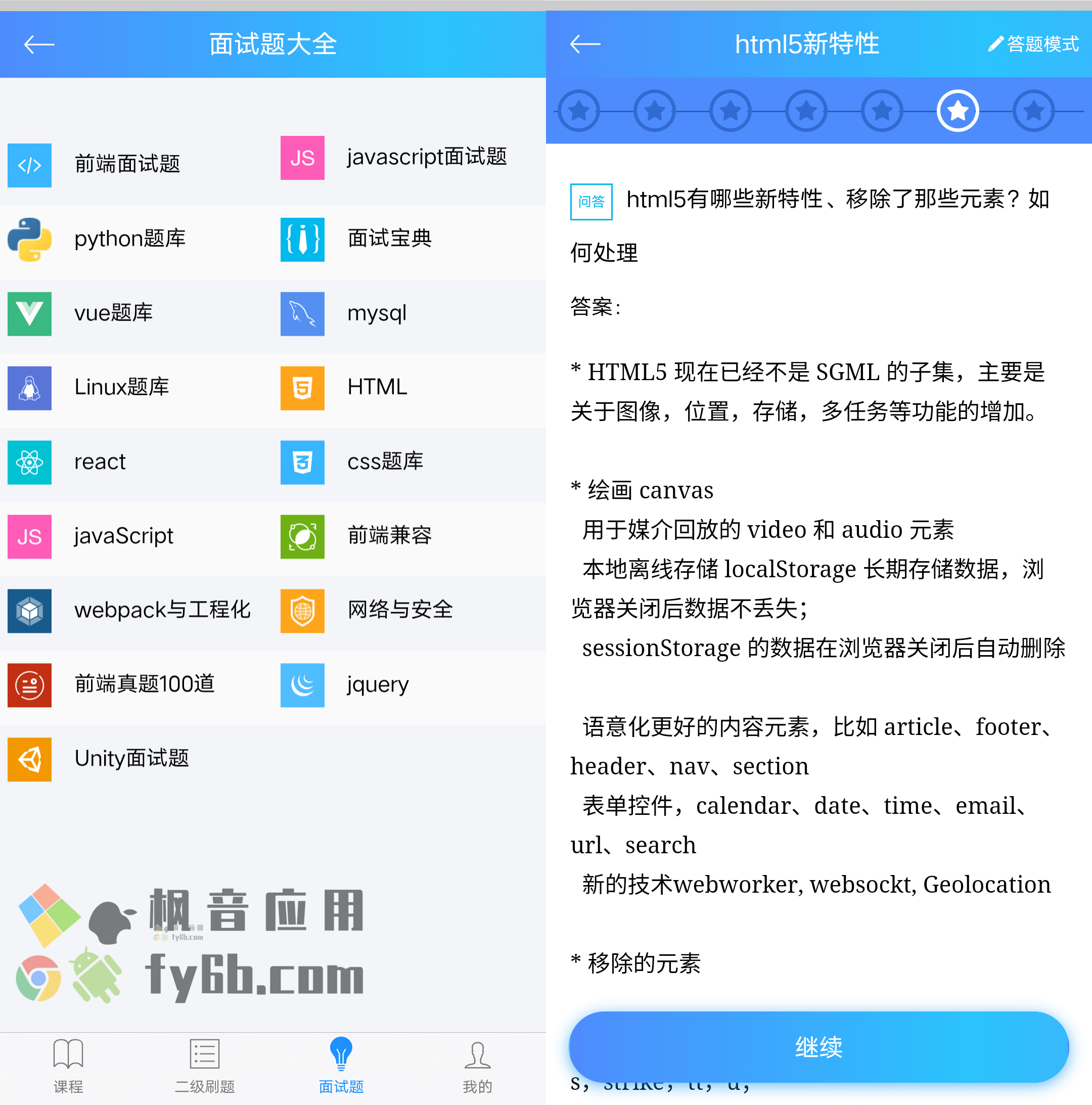Viewport: 1092px width, 1105px height.
Task: Open the 我的 tab
Action: point(477,1066)
